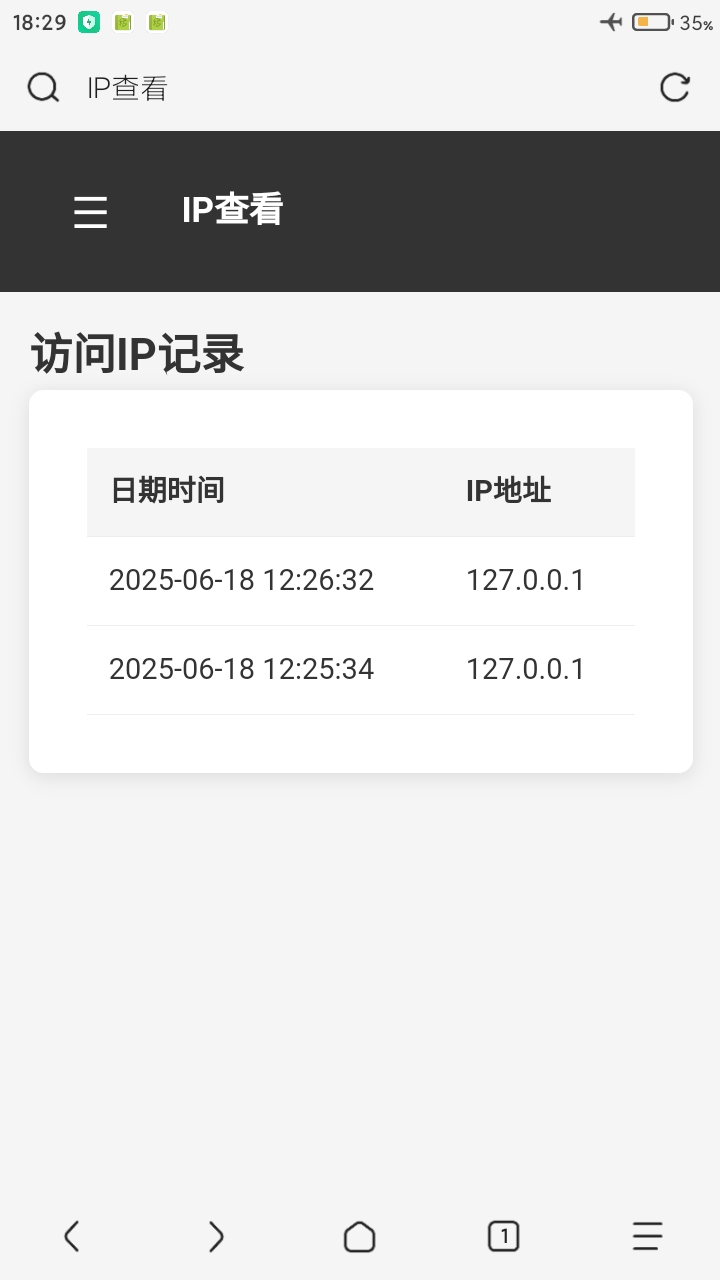This screenshot has height=1280, width=720.
Task: Go forward to the next page
Action: [x=216, y=1237]
